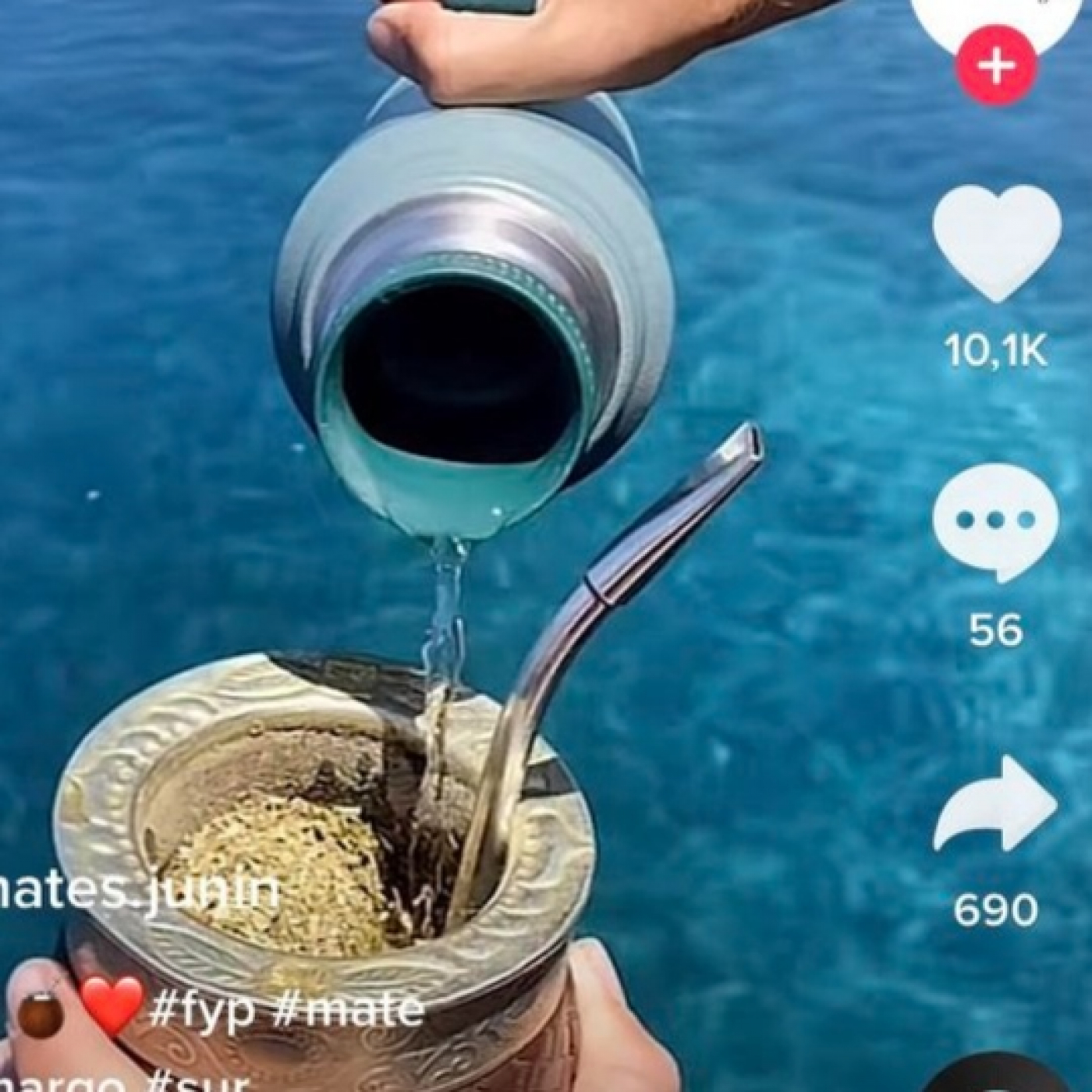The height and width of the screenshot is (1092, 1092).
Task: Open the mates.junin profile username
Action: [x=137, y=891]
